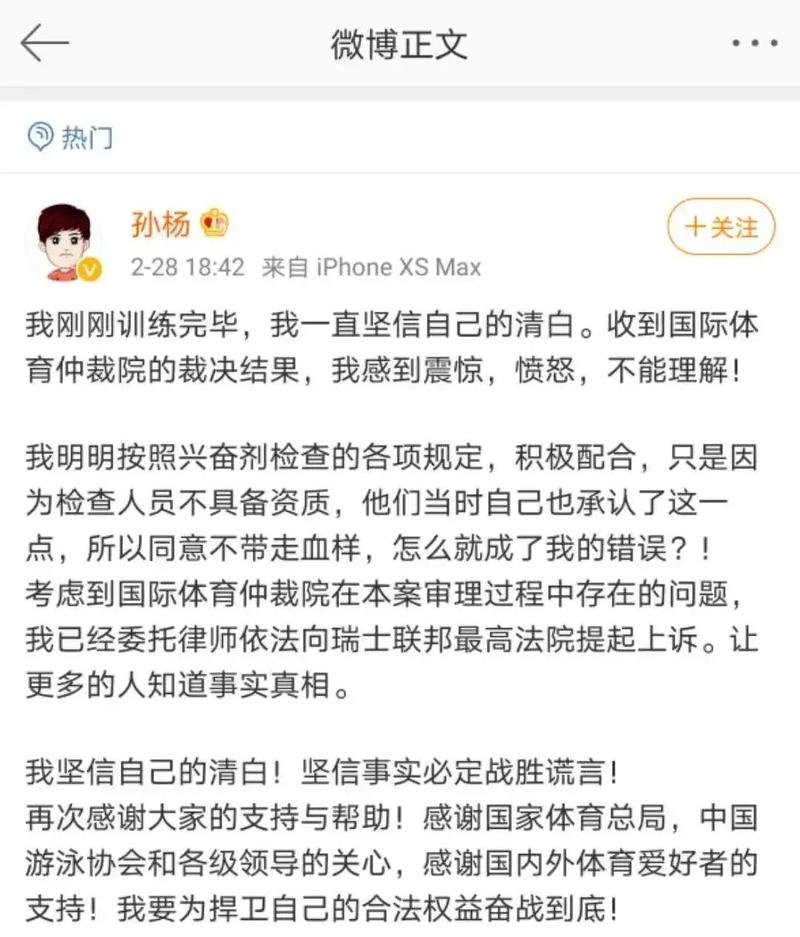Viewport: 800px width, 937px height.
Task: Open the 孙杨 username link
Action: point(160,224)
